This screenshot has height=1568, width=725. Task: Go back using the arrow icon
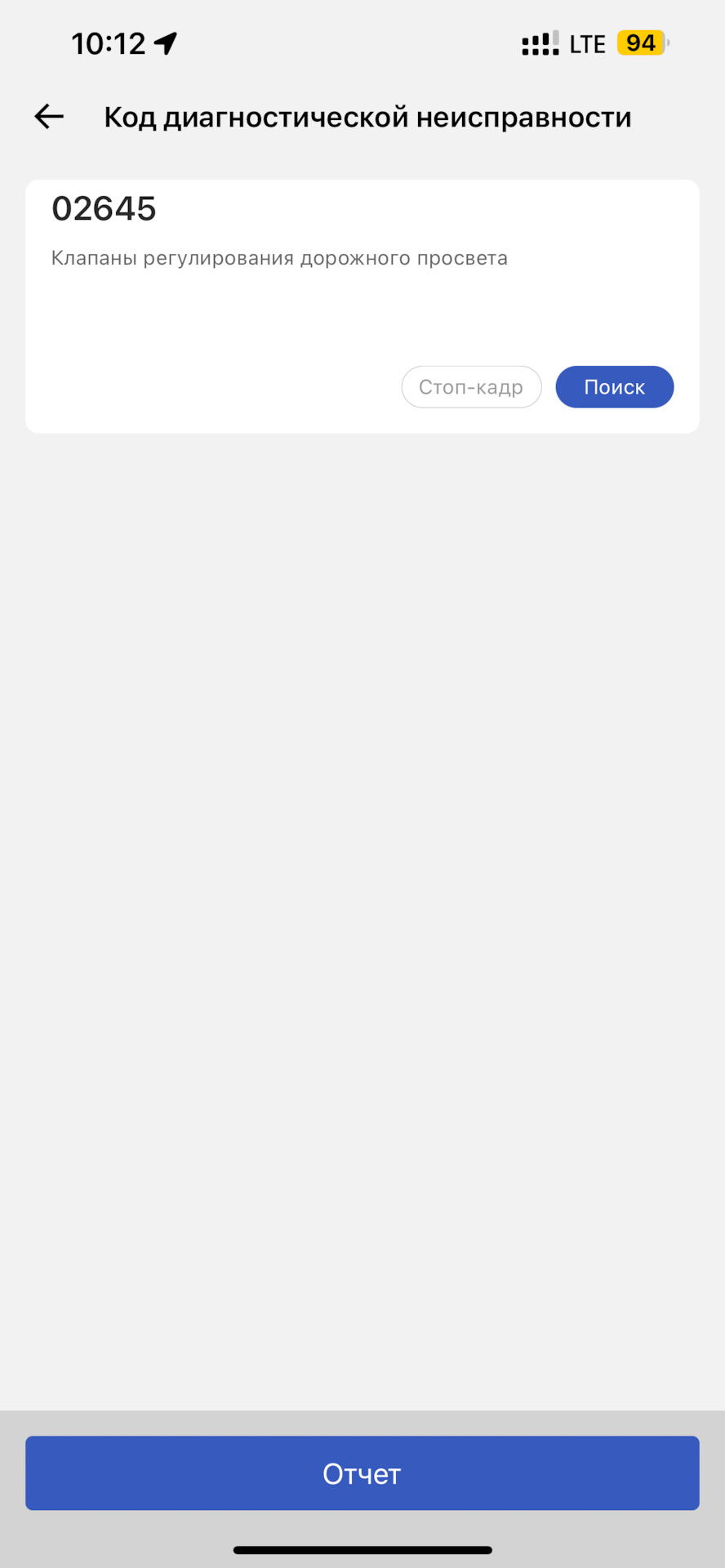click(49, 117)
